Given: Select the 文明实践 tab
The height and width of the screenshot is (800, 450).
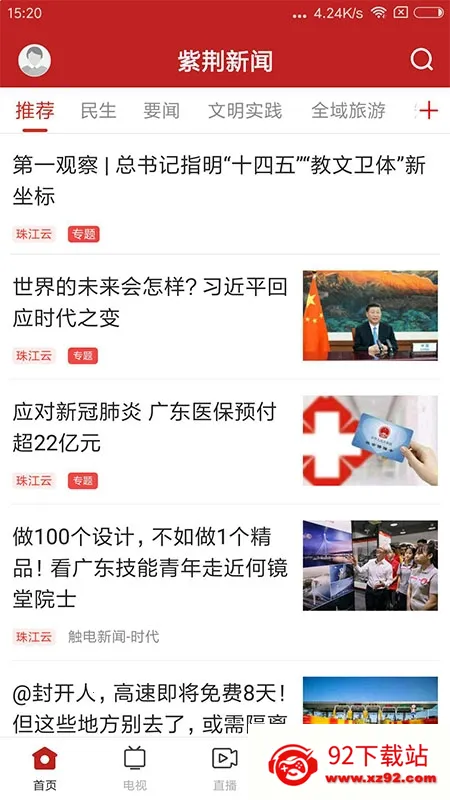Looking at the screenshot, I should (x=245, y=110).
